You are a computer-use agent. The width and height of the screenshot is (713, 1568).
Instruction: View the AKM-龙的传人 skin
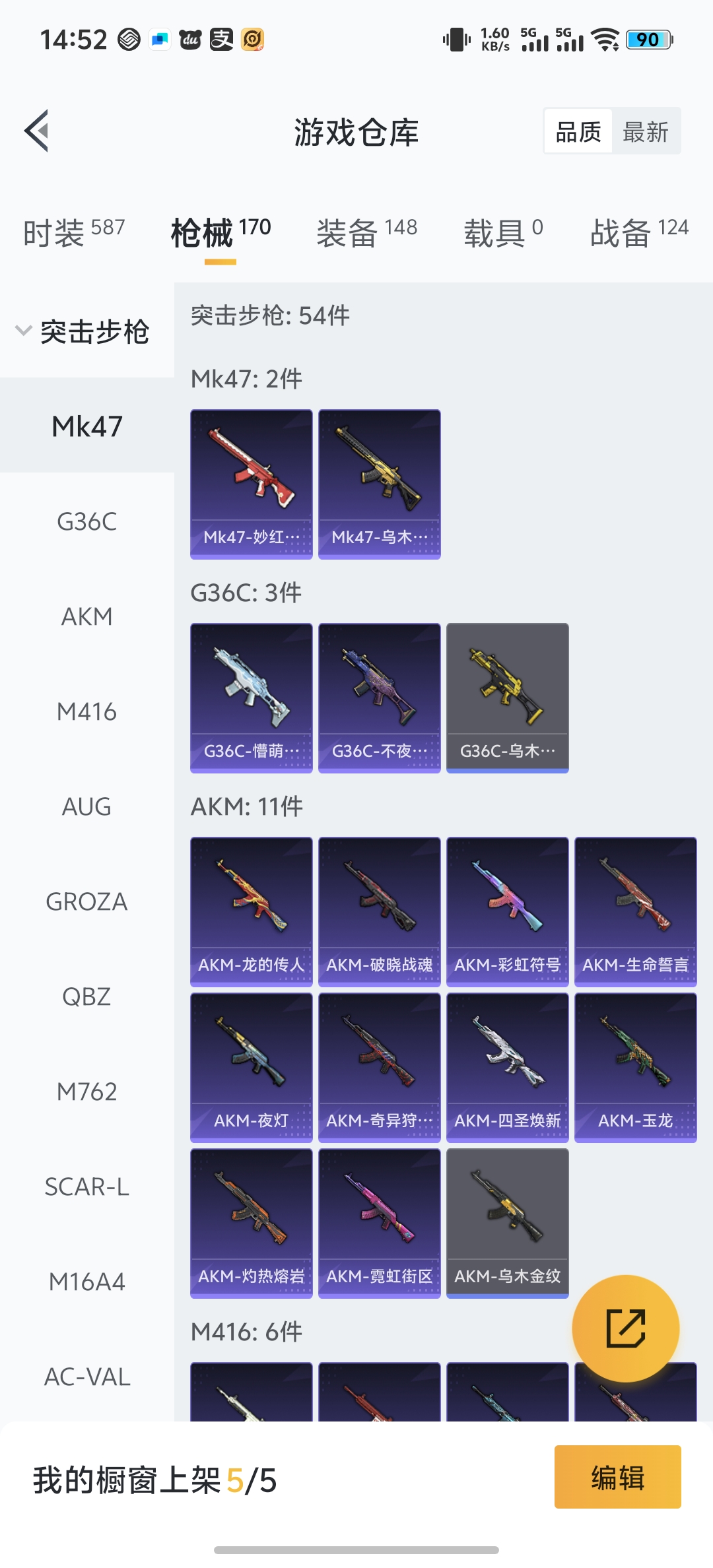(251, 911)
